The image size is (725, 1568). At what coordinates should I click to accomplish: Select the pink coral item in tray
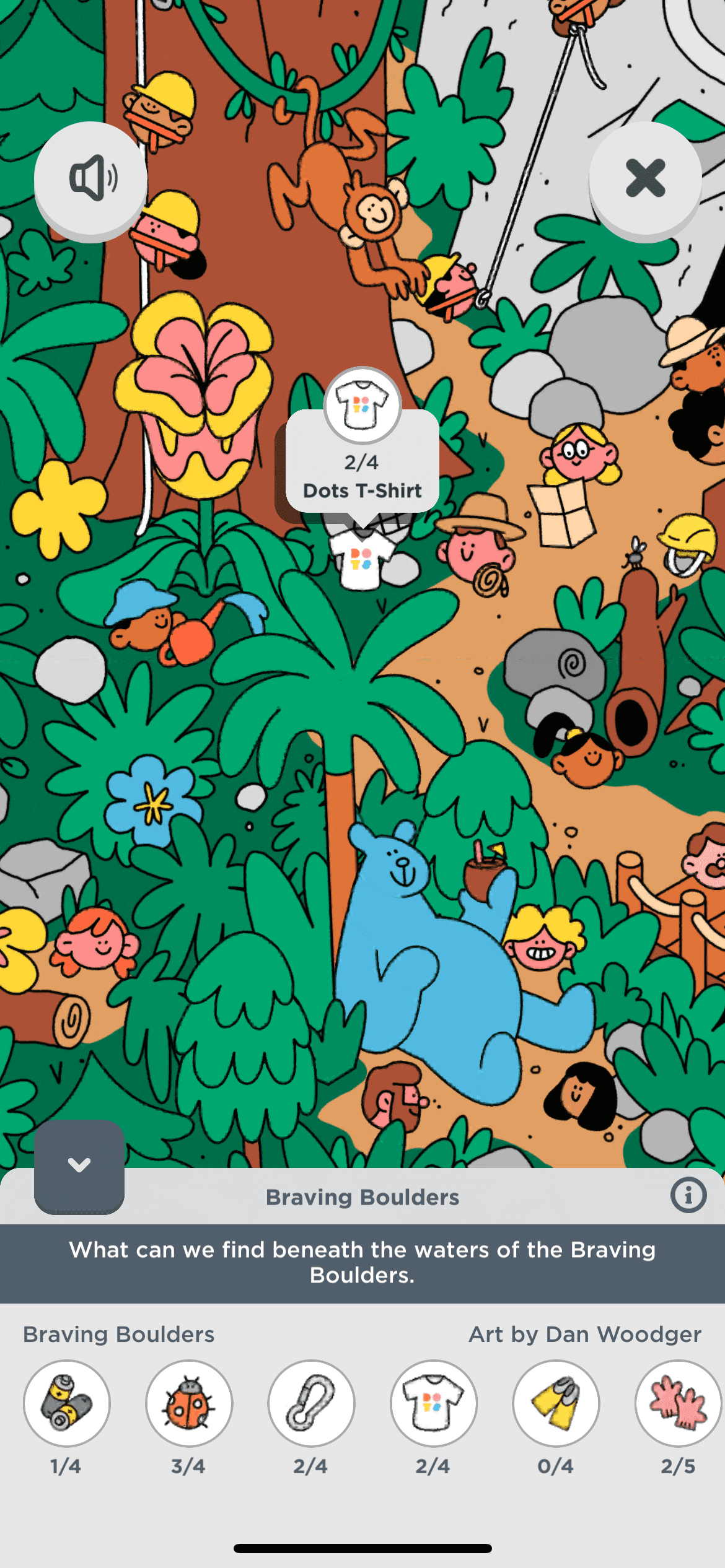pos(678,1403)
